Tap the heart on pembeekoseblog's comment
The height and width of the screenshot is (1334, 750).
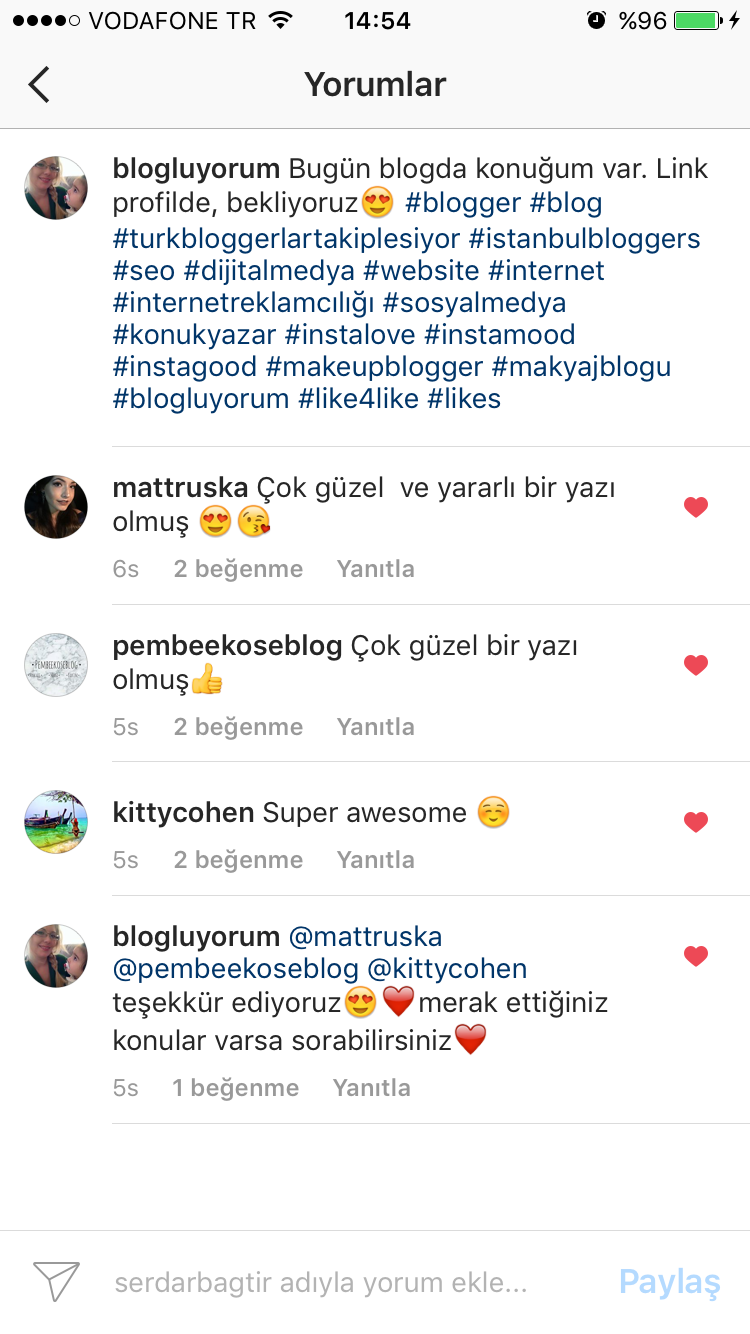coord(696,665)
